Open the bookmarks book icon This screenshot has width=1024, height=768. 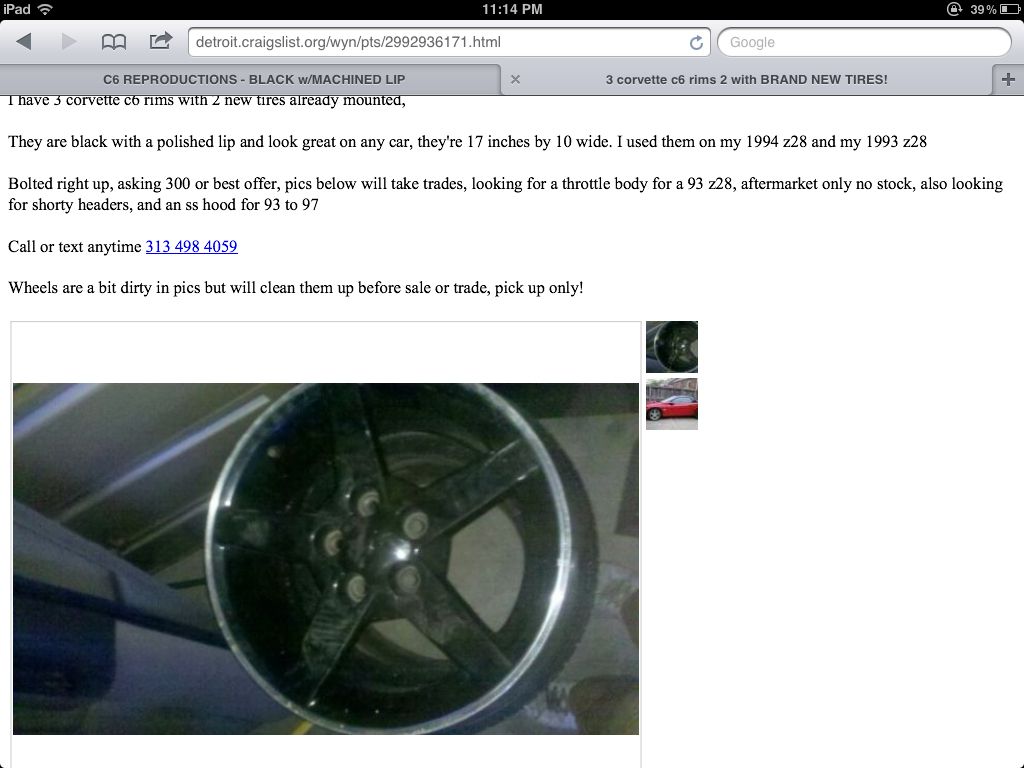114,42
